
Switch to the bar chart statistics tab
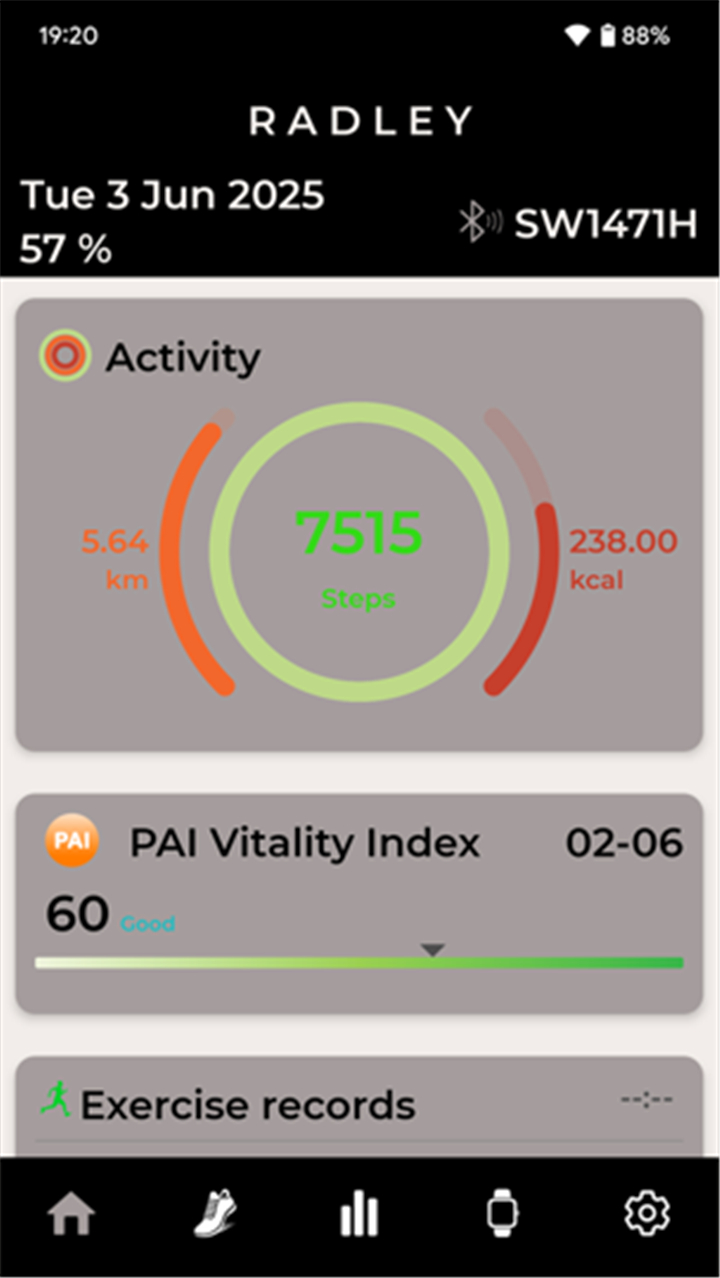tap(359, 1216)
